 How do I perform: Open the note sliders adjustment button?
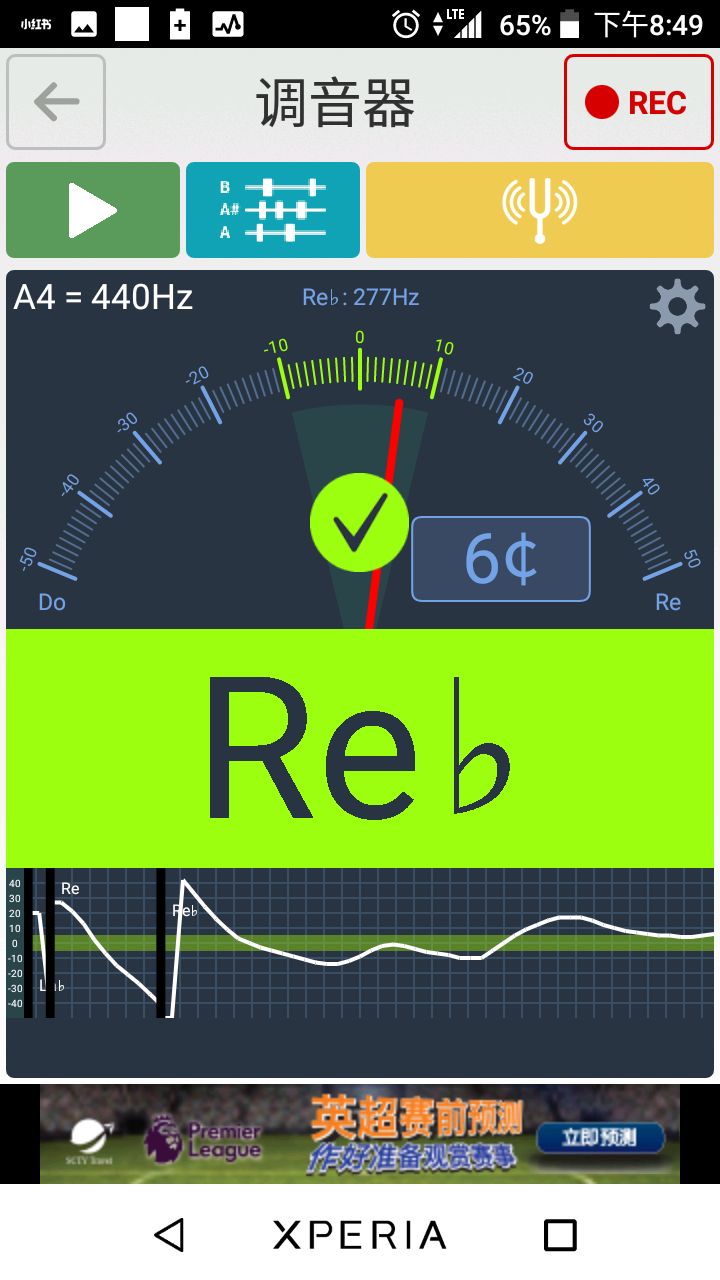coord(273,210)
